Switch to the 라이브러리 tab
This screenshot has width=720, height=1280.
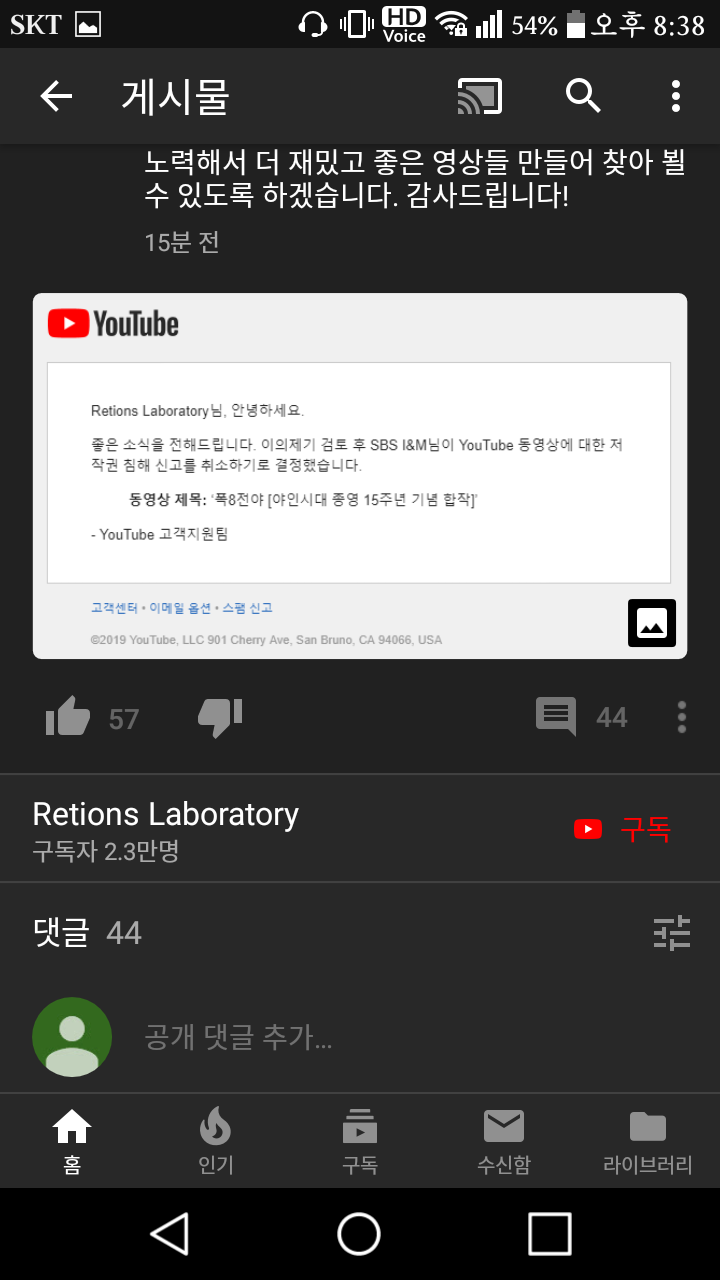(x=648, y=1141)
